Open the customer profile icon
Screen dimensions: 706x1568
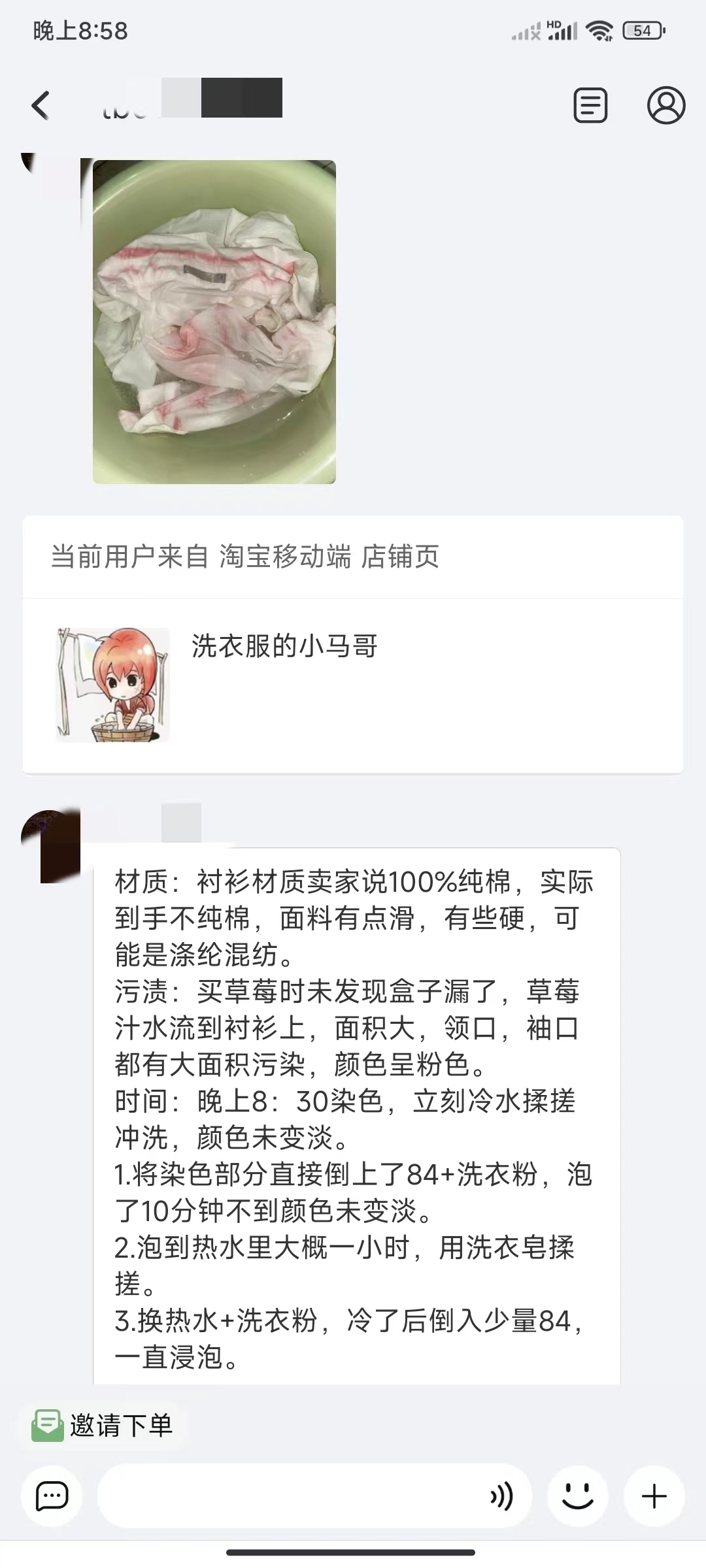[665, 106]
